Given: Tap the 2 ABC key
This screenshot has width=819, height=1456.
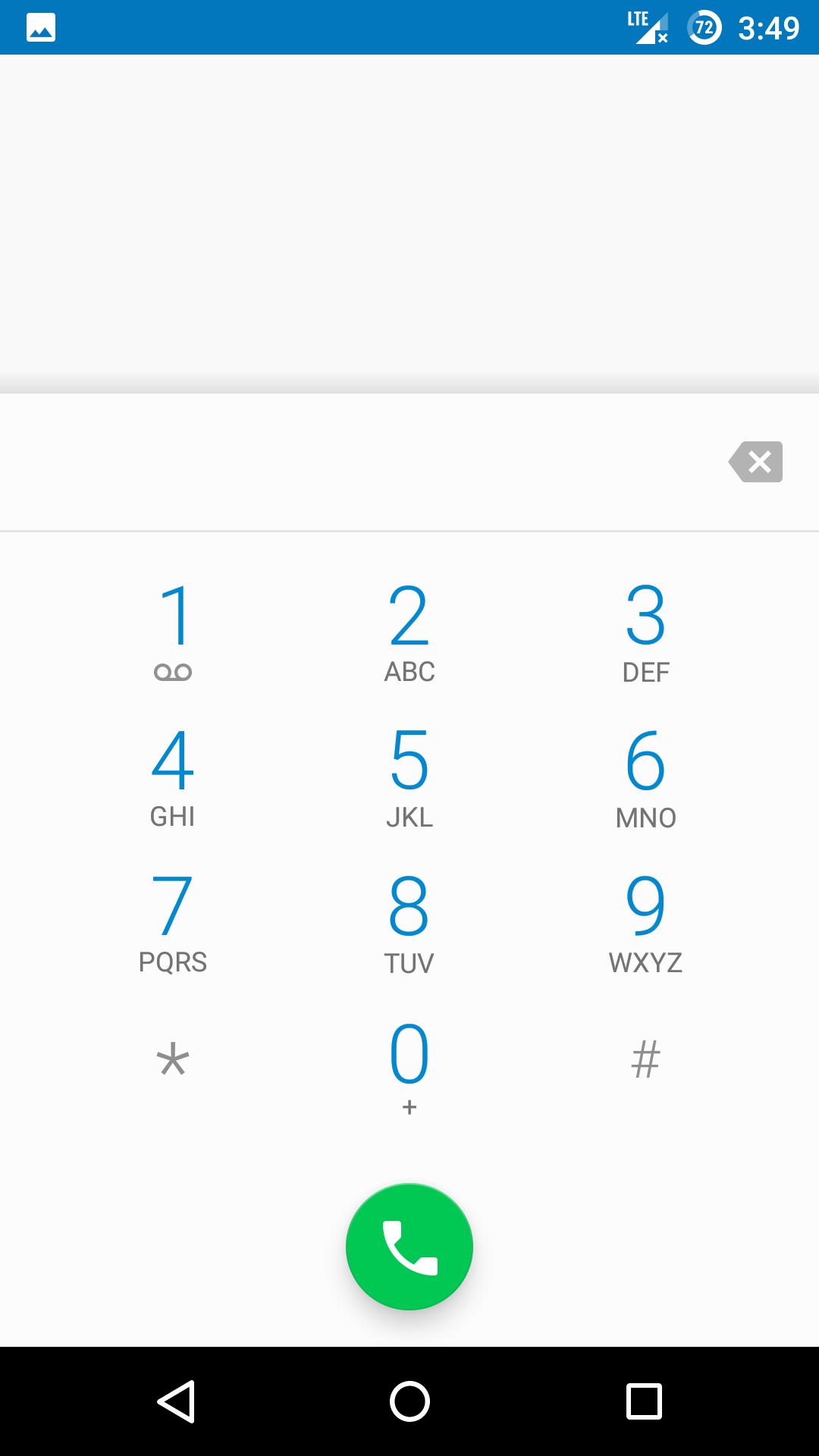Looking at the screenshot, I should 409,631.
